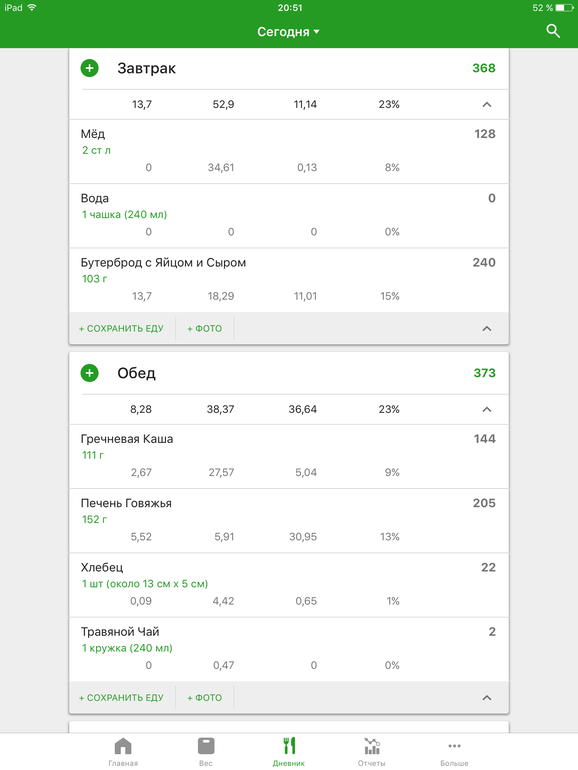Add food to Завтрак with plus
Screen dimensions: 578x770
pyautogui.click(x=89, y=68)
